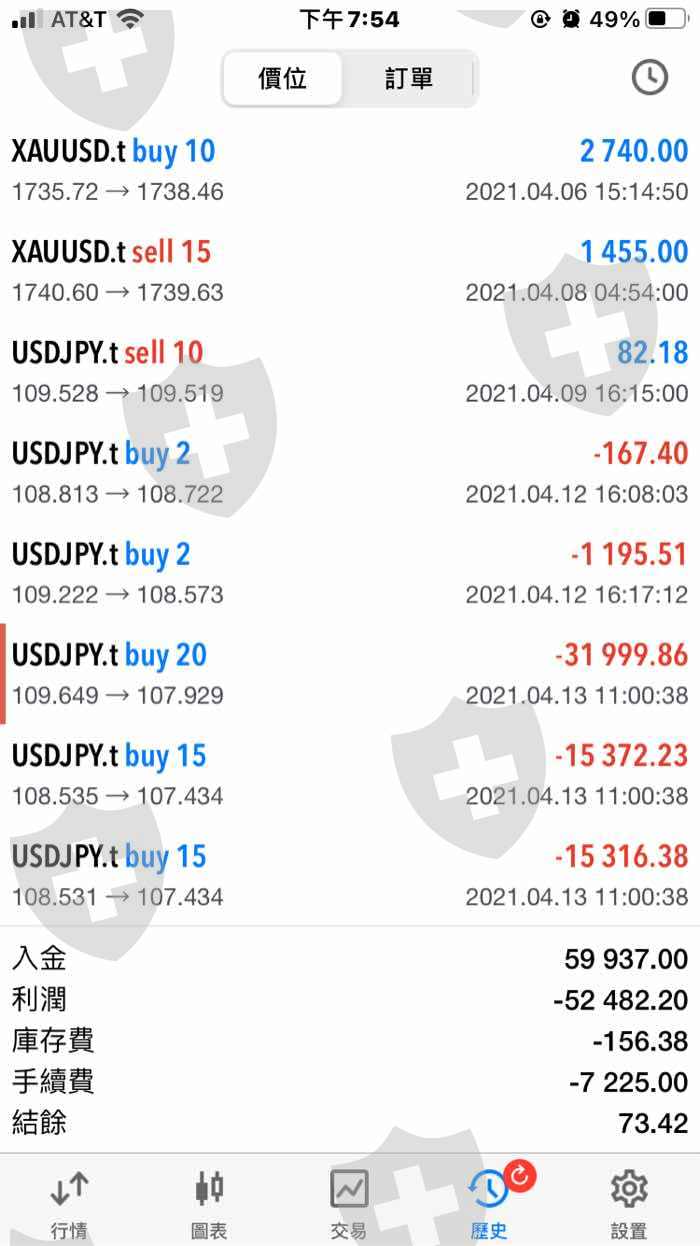Expand the XAUUSD.t buy 10 trade
Viewport: 700px width, 1246px height.
pyautogui.click(x=350, y=170)
